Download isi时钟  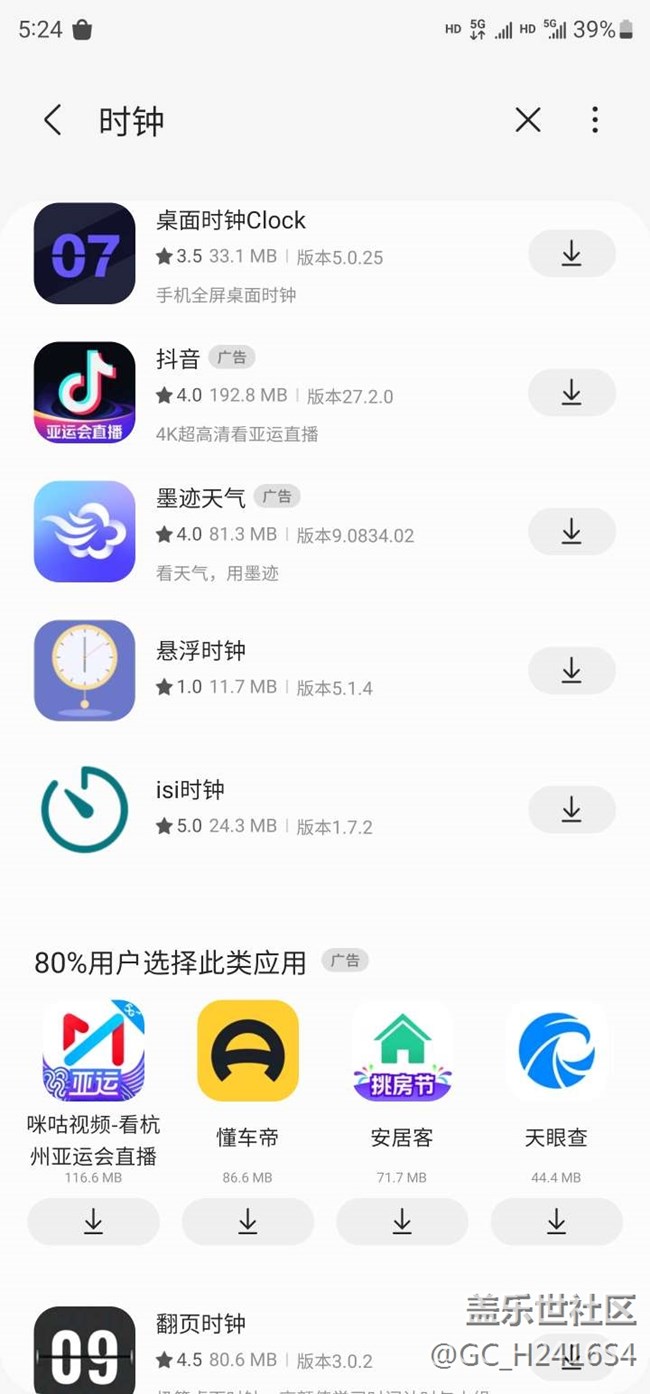571,809
